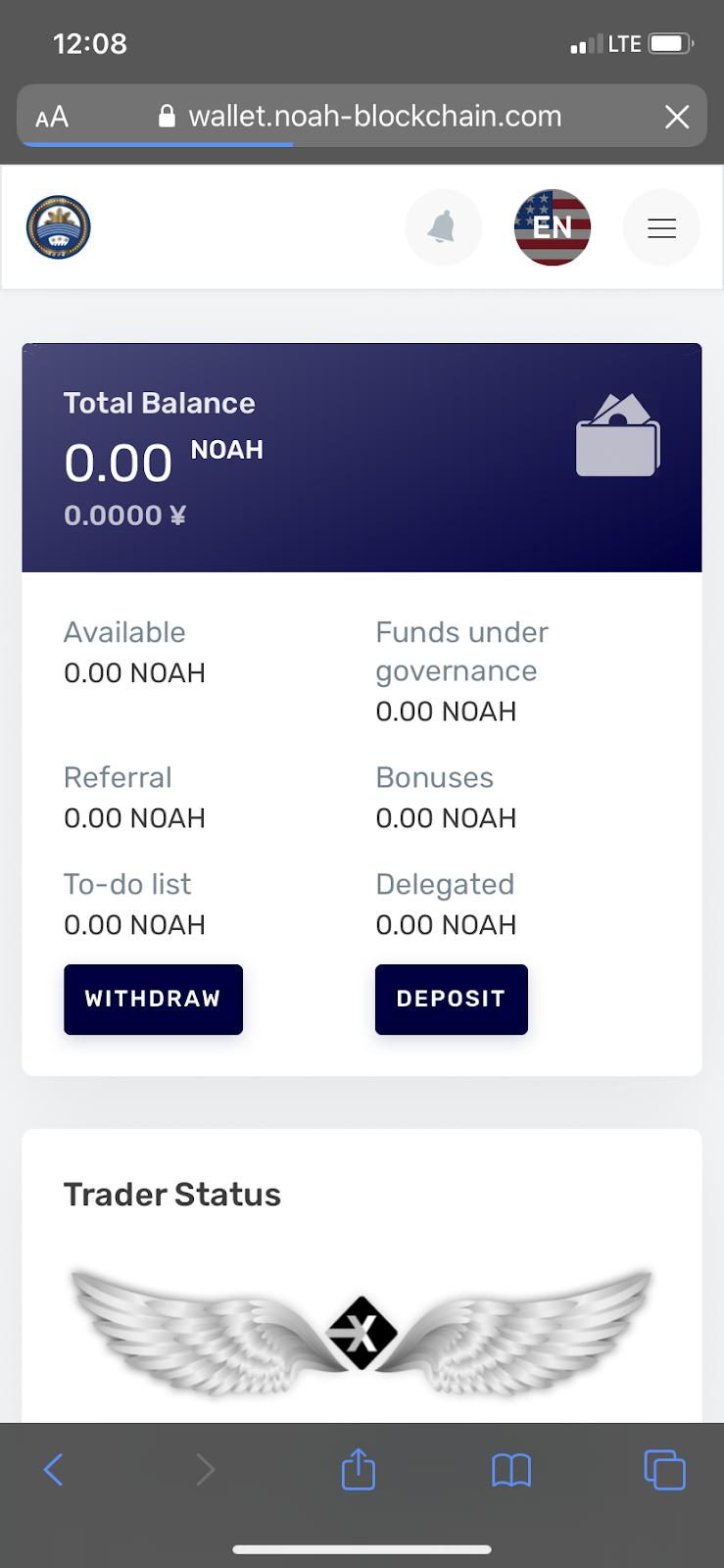Share this page from Safari toolbar
The height and width of the screenshot is (1568, 724).
click(x=359, y=1469)
